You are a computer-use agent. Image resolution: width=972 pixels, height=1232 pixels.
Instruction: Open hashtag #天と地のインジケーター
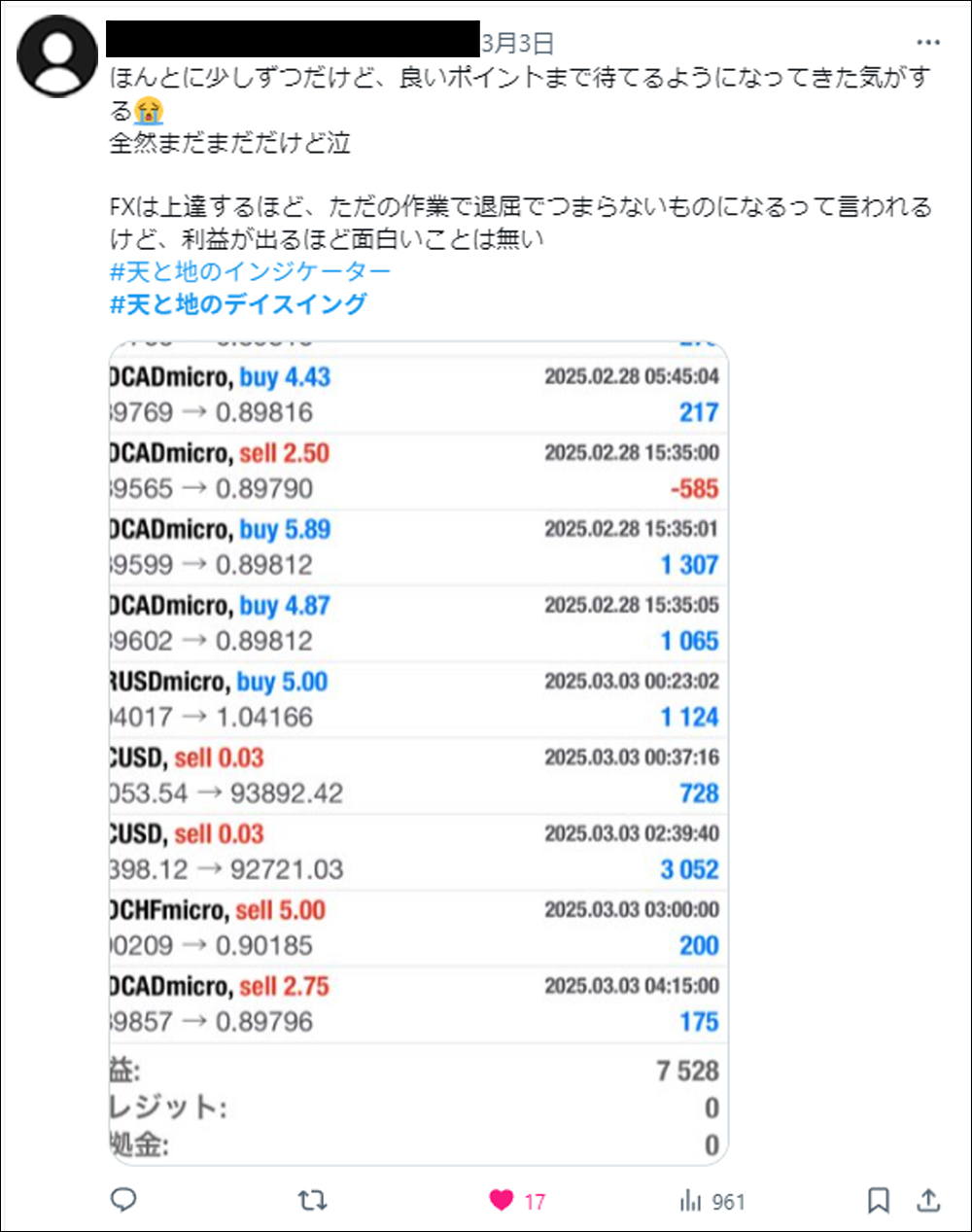[x=250, y=271]
